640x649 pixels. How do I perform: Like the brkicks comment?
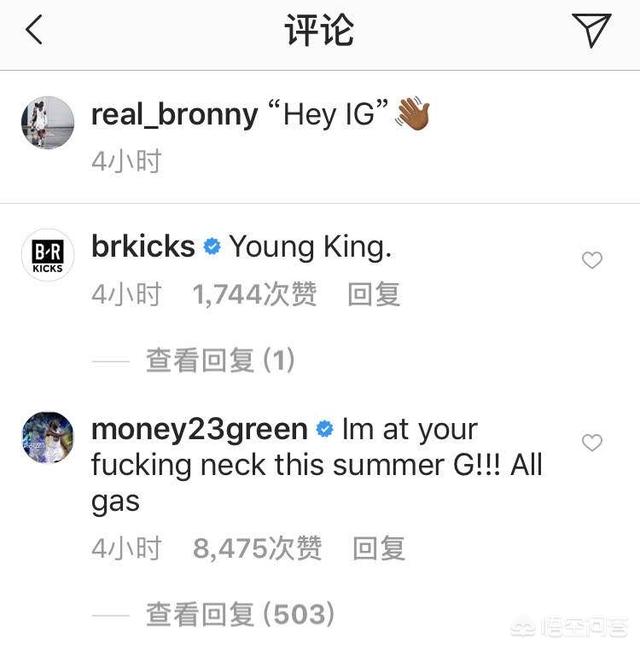tap(592, 260)
